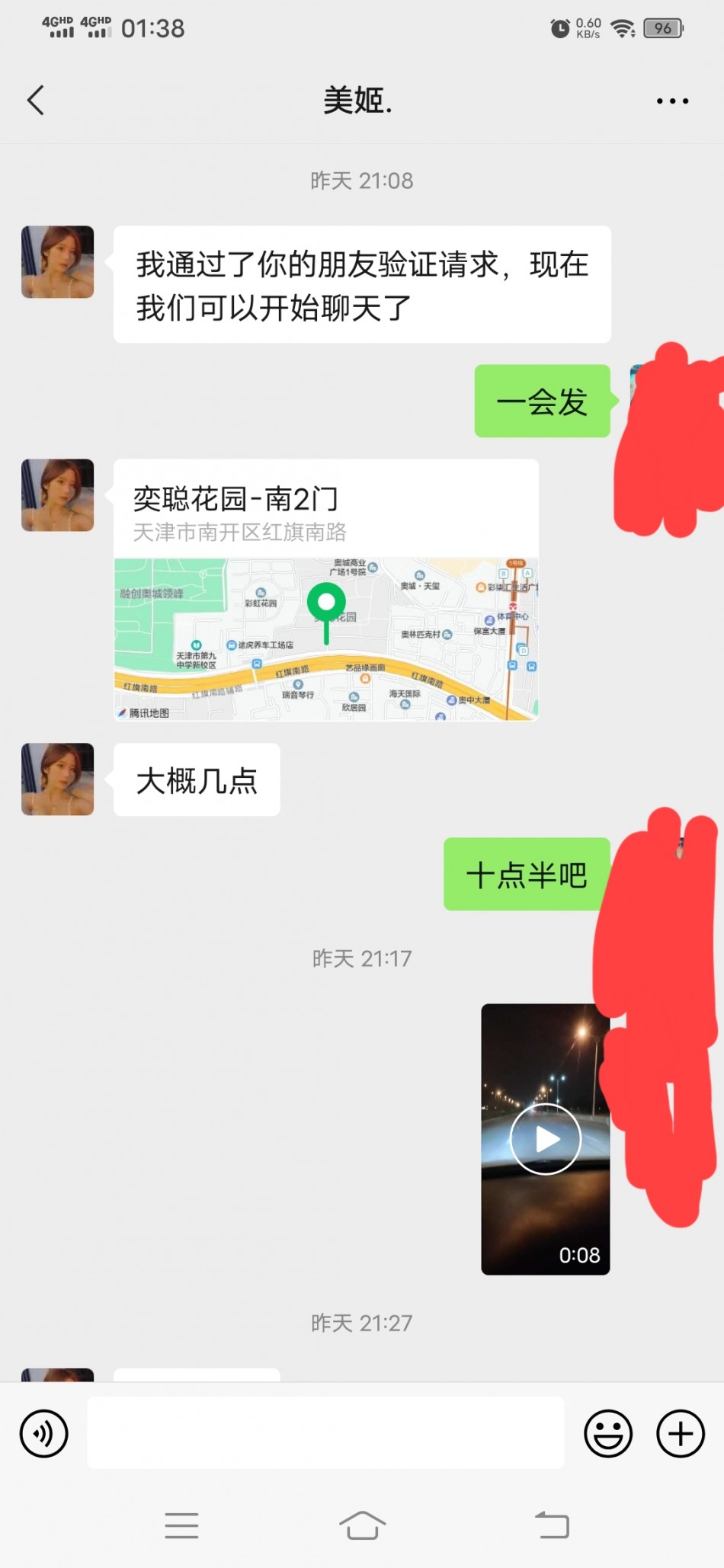Open the 奕聪花园-南2门 location card
Screen dimensions: 724x1568
point(326,590)
